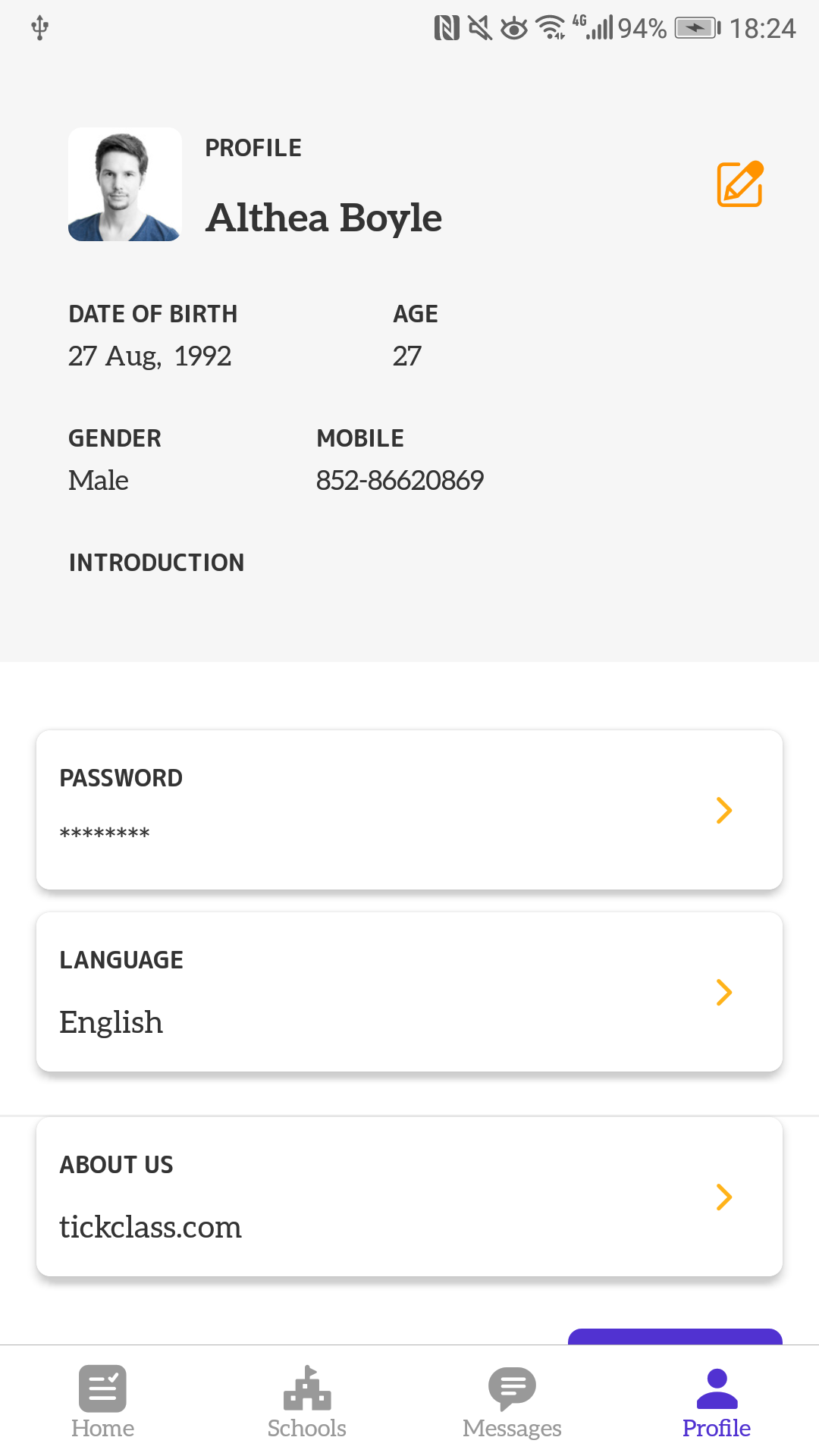Open the Language row showing English
Image resolution: width=819 pixels, height=1456 pixels.
(x=409, y=991)
